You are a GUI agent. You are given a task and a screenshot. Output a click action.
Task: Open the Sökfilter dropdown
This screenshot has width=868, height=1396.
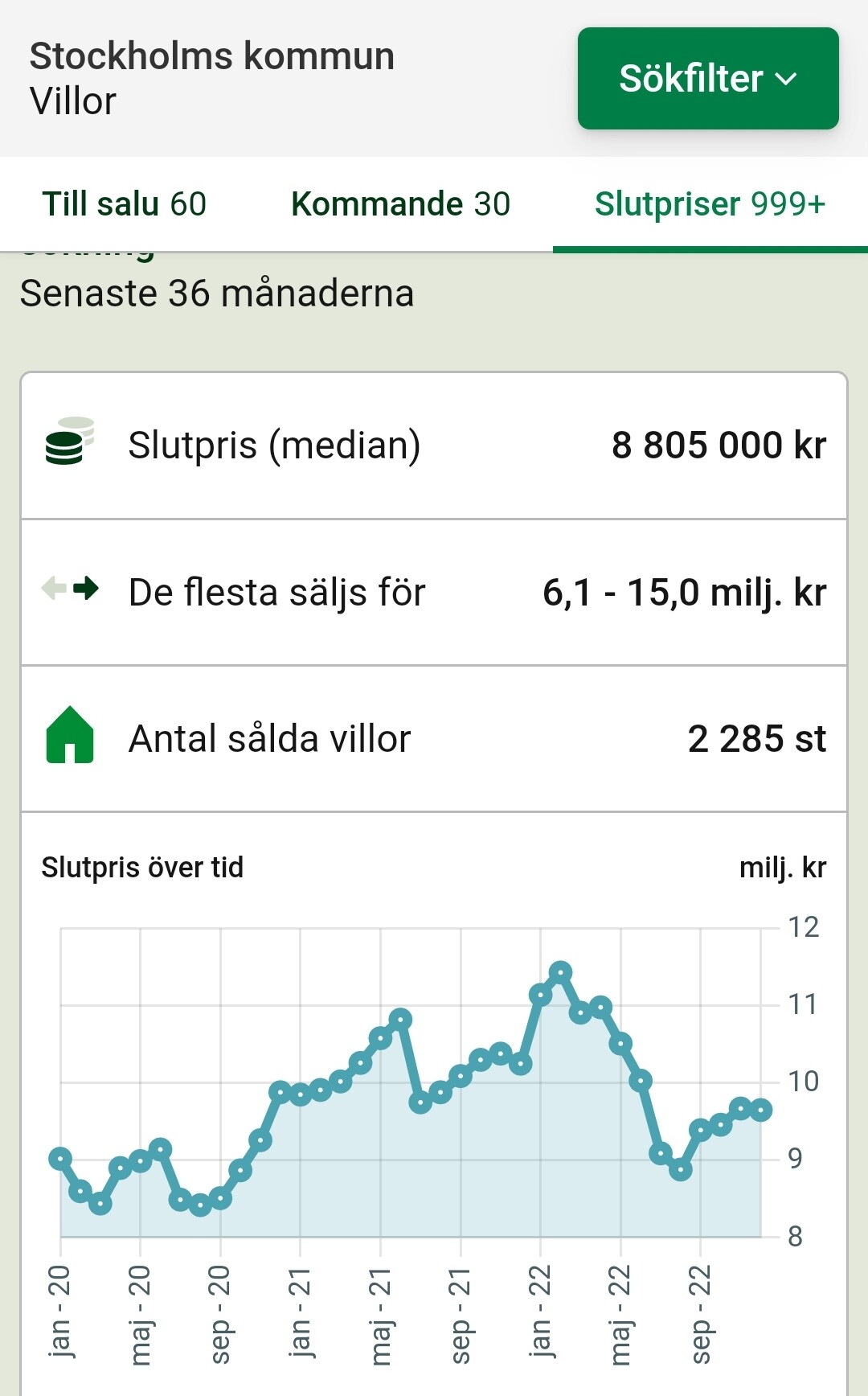(707, 78)
